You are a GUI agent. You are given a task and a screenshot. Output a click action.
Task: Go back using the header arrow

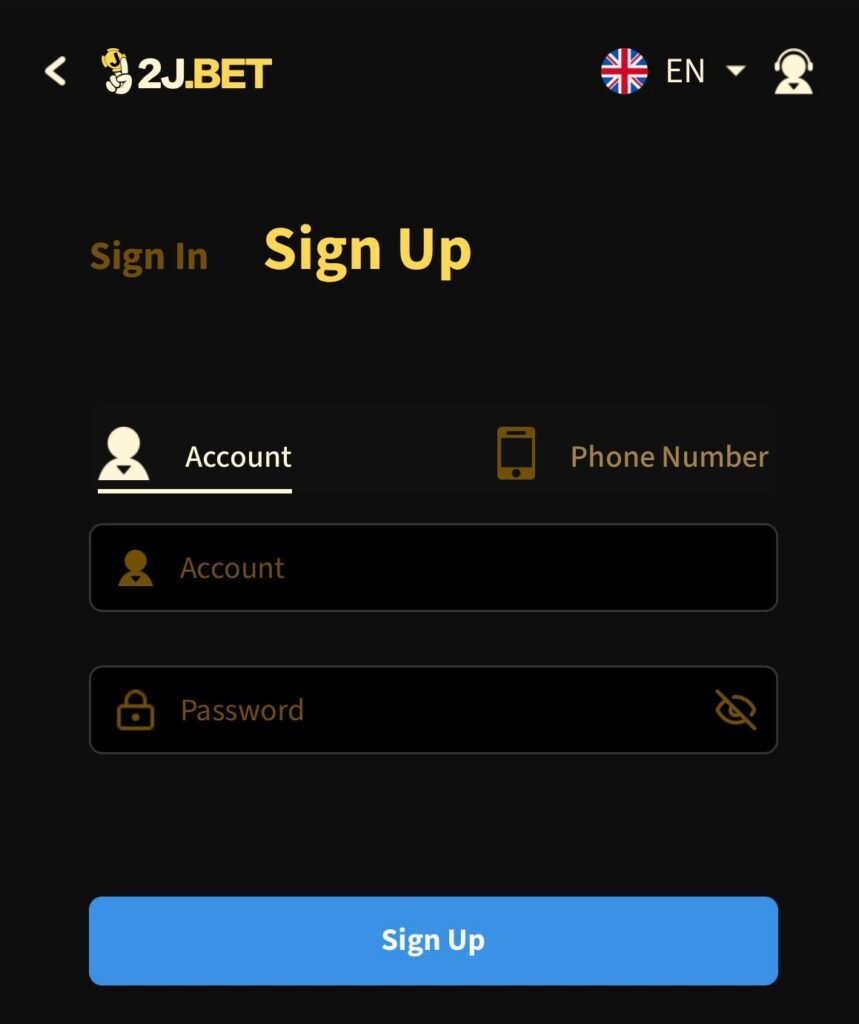click(x=56, y=71)
